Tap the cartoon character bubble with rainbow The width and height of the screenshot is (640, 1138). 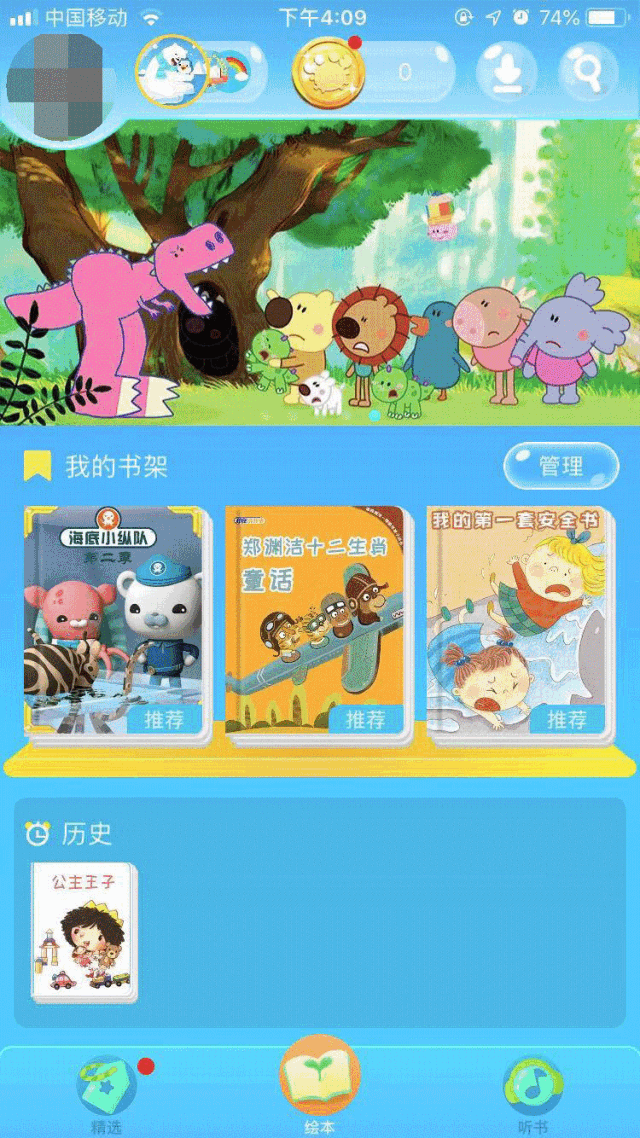pyautogui.click(x=200, y=72)
